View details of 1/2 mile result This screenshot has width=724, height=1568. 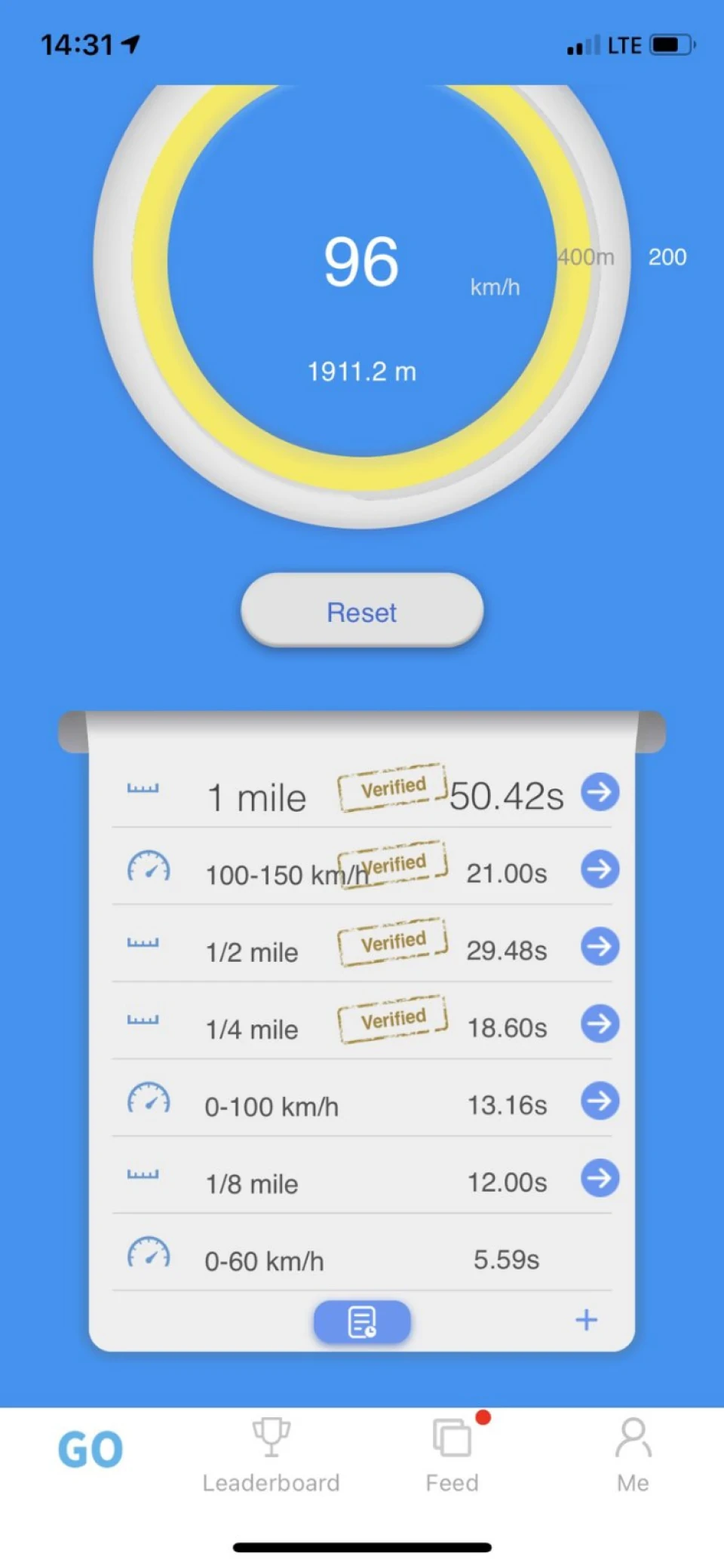pyautogui.click(x=600, y=946)
